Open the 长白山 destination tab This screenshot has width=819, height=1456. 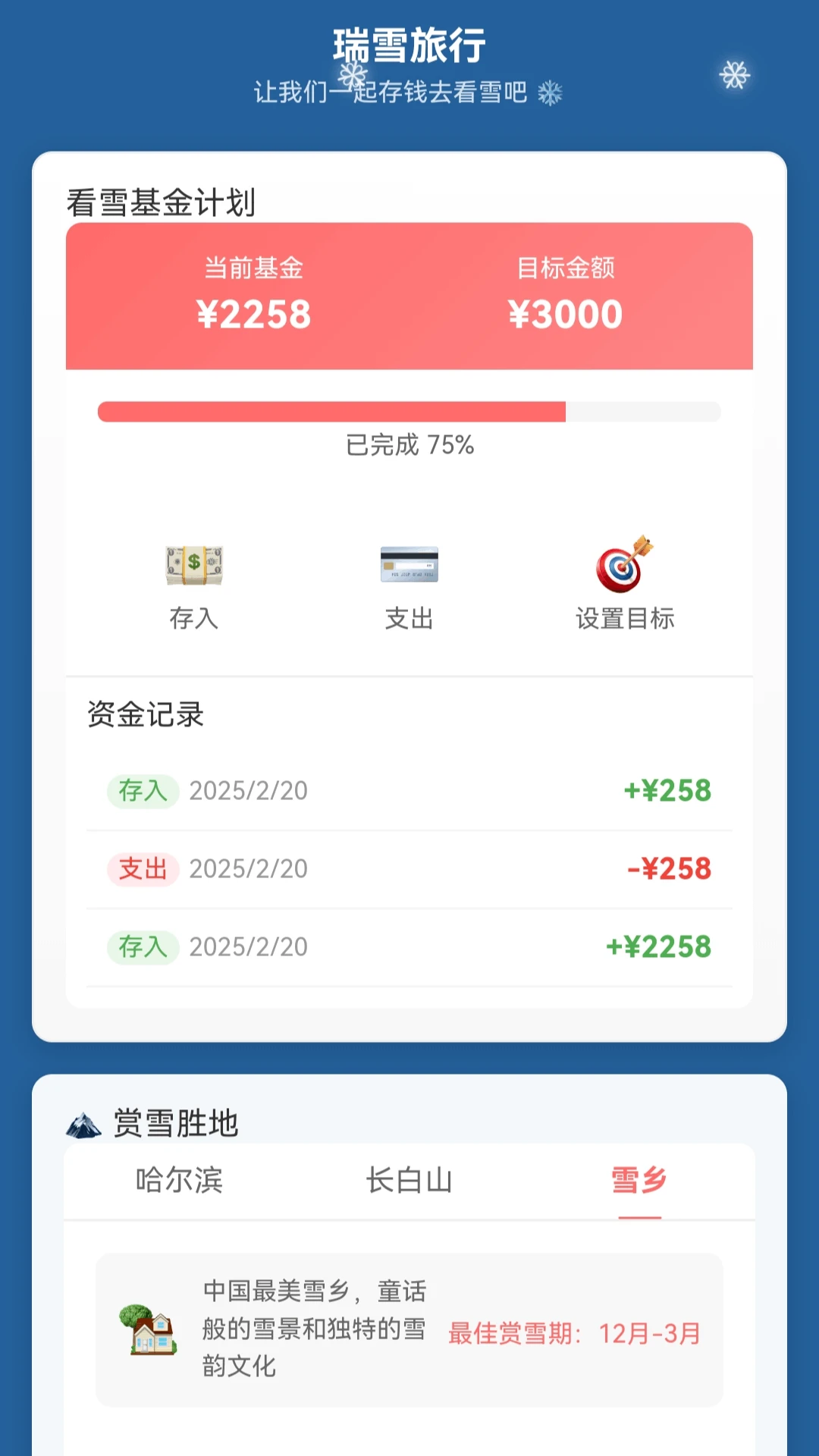pyautogui.click(x=409, y=1181)
